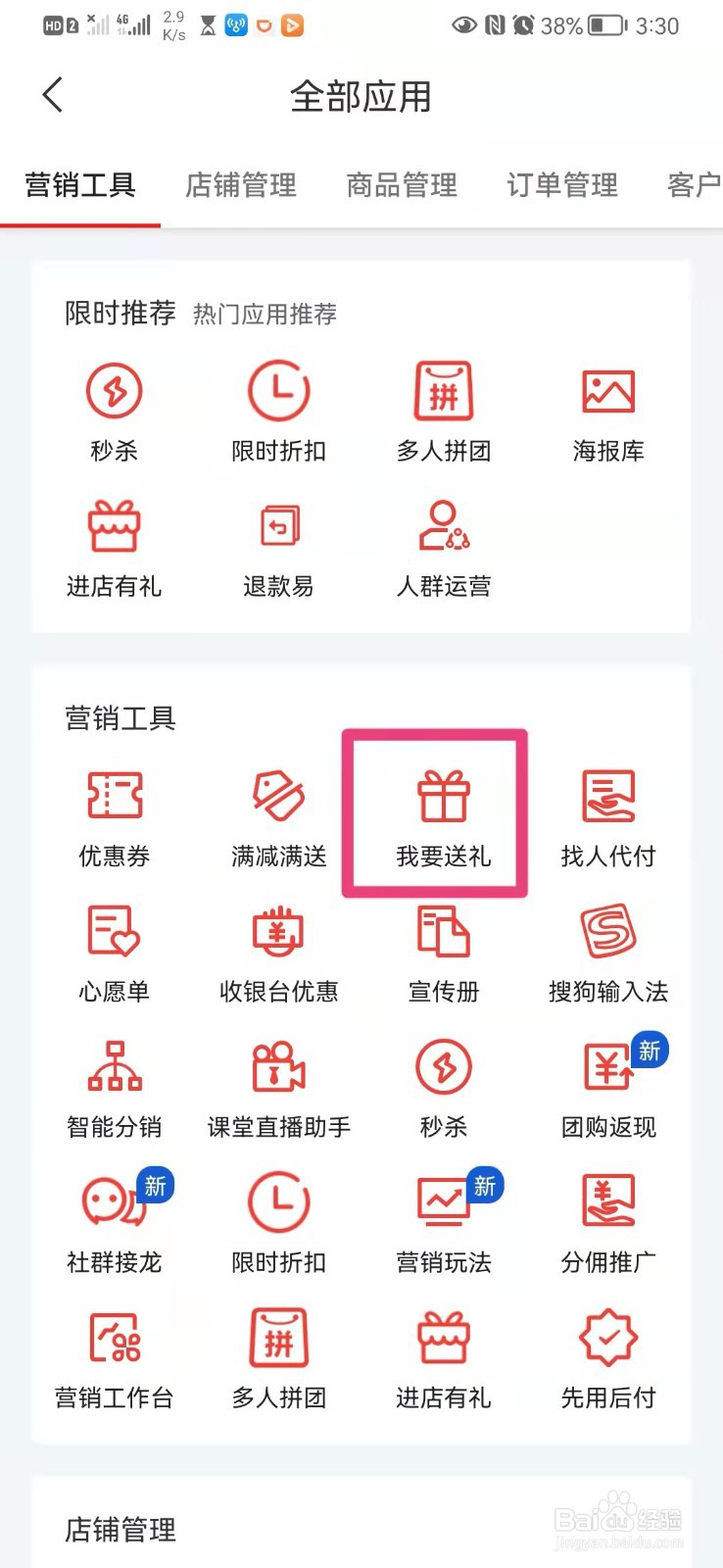Open the 秒杀 (Flash Sale) tool
Screen dimensions: 723x1568
tap(114, 407)
